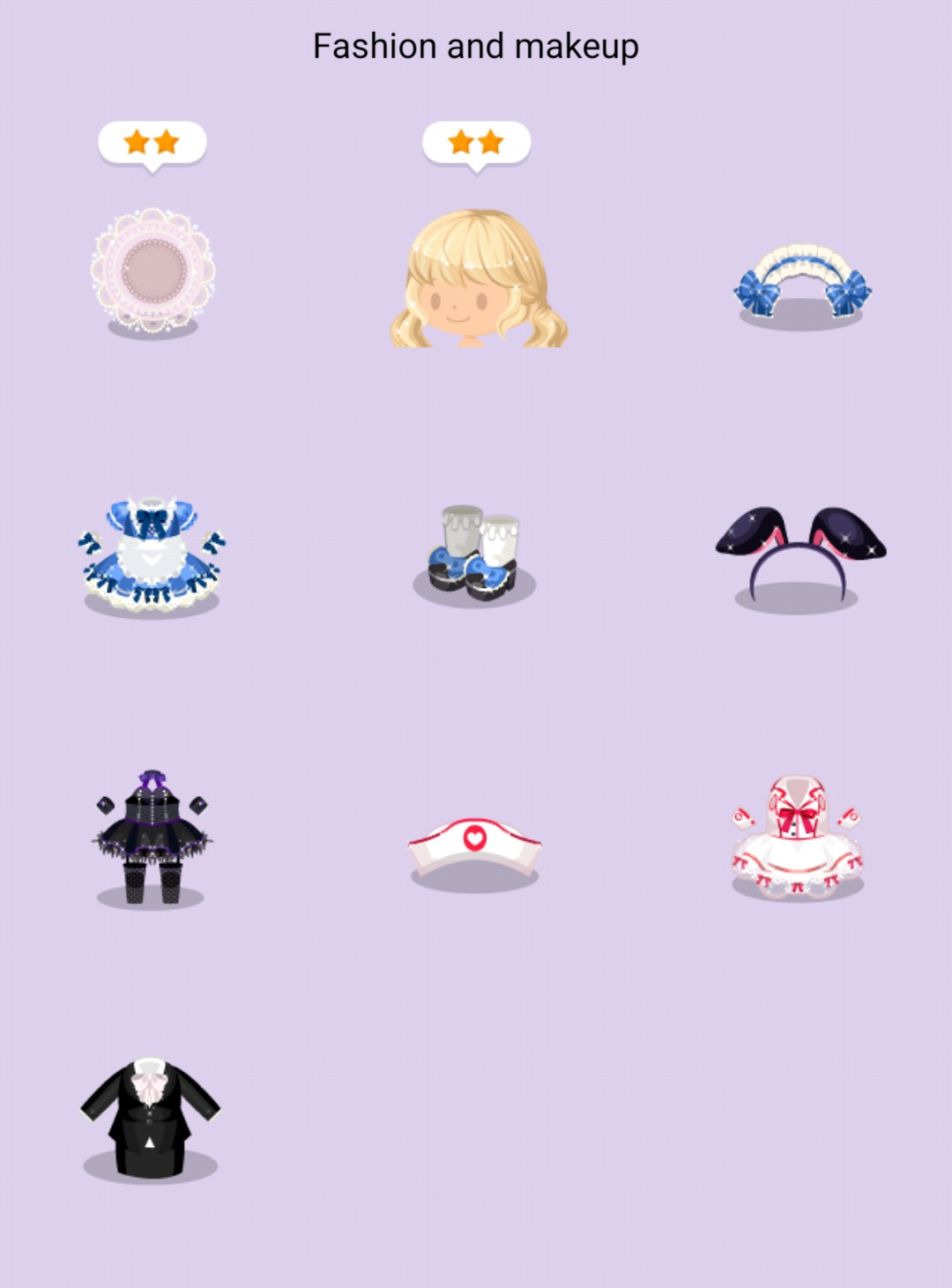Pick the white dress with red ribbons
952x1288 pixels.
(798, 836)
